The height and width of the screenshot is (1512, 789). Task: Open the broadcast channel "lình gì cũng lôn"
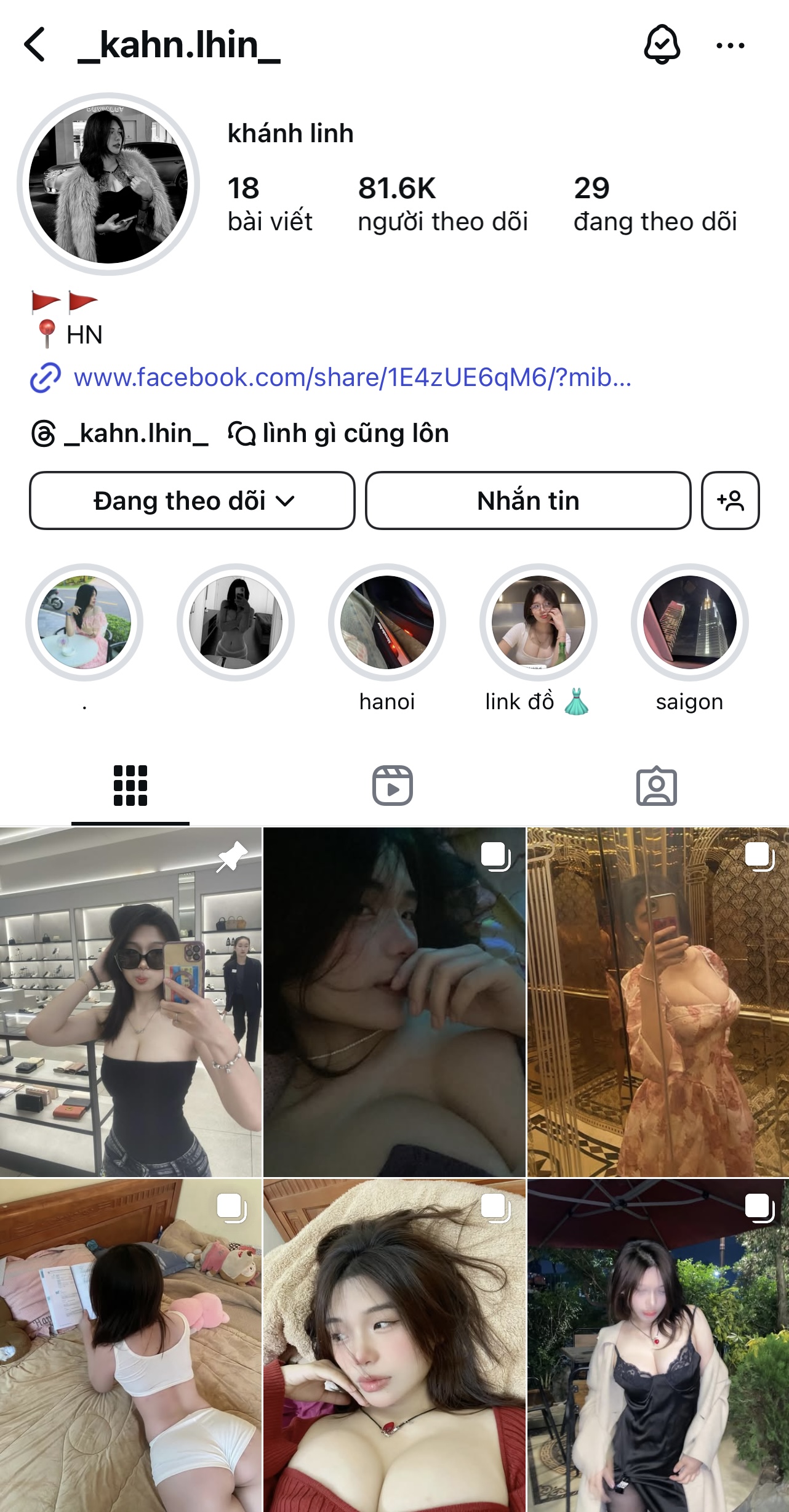click(x=338, y=433)
